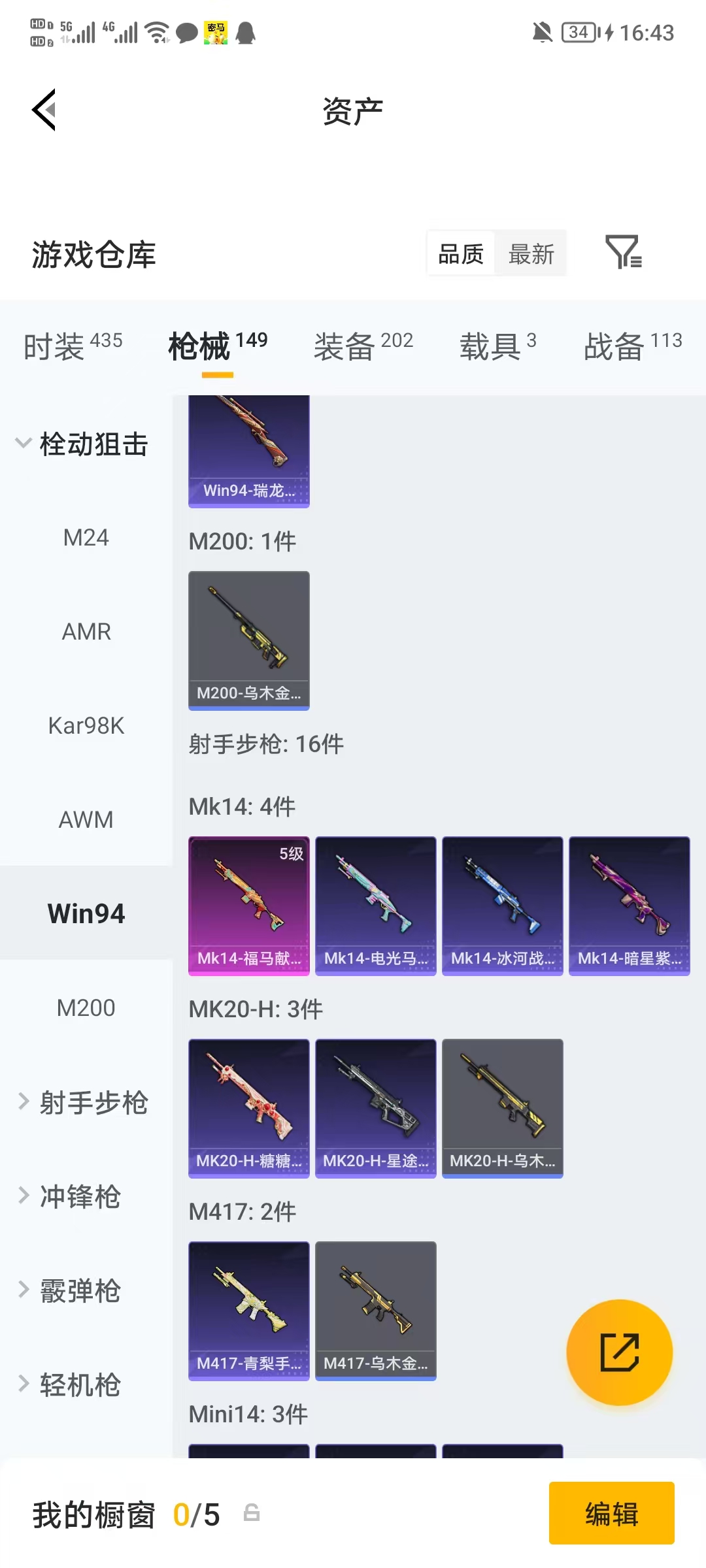Viewport: 706px width, 1568px height.
Task: Expand the 霰弹枪 category
Action: point(71,1290)
